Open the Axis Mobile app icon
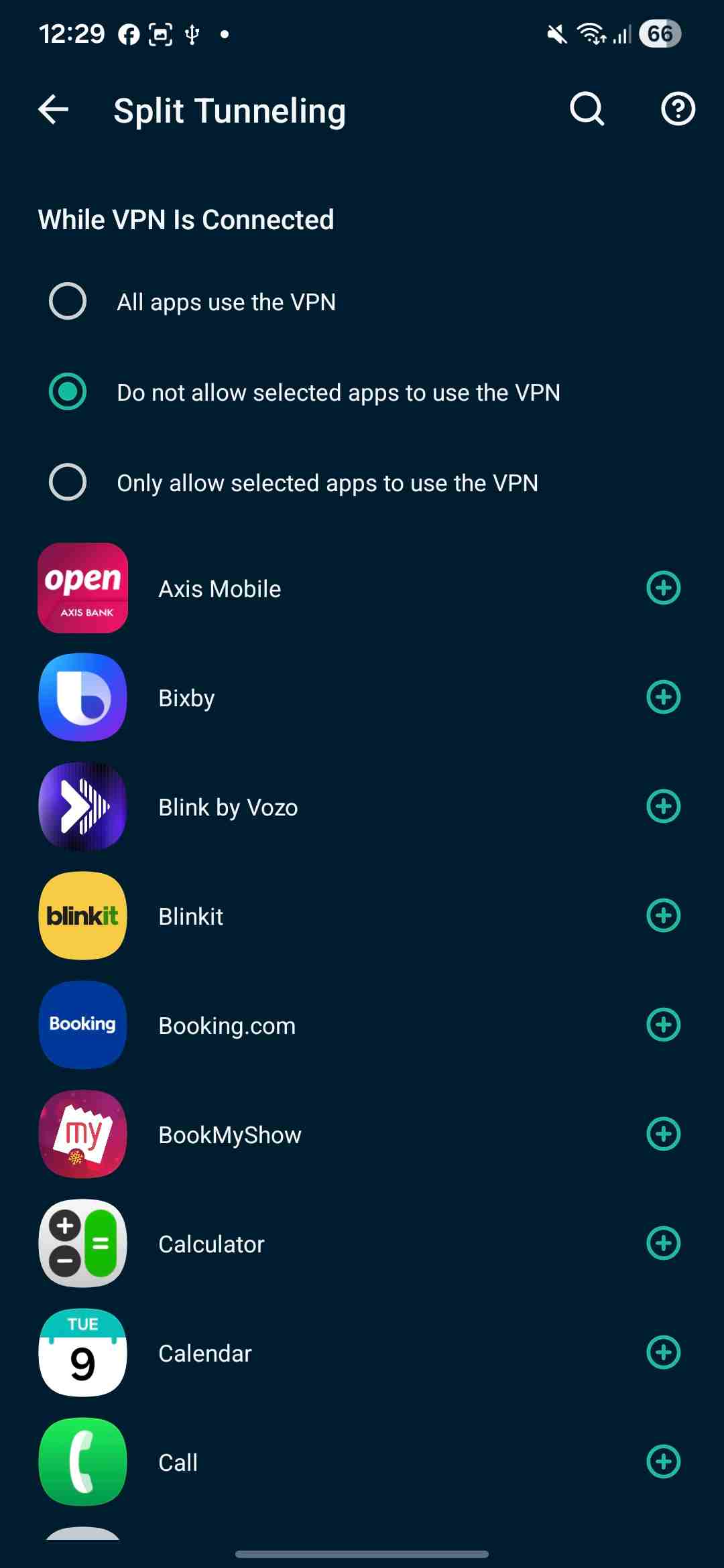Screen dimensions: 724x1568 [82, 588]
